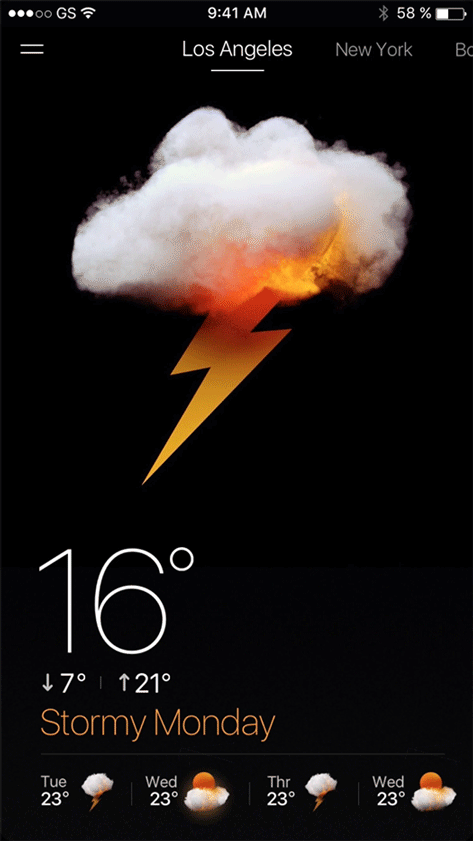Switch to the New York tab

pos(374,50)
